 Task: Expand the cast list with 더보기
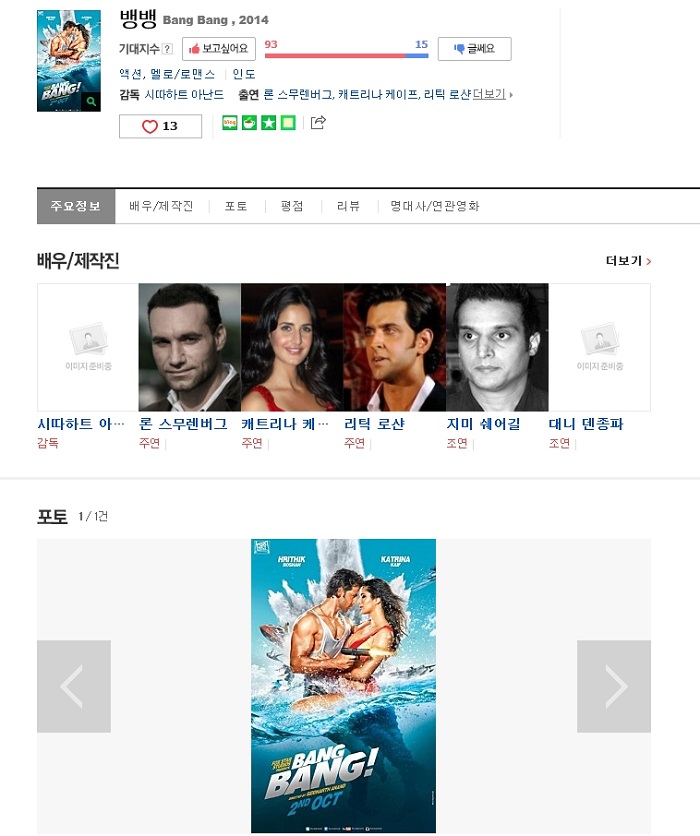[x=491, y=94]
